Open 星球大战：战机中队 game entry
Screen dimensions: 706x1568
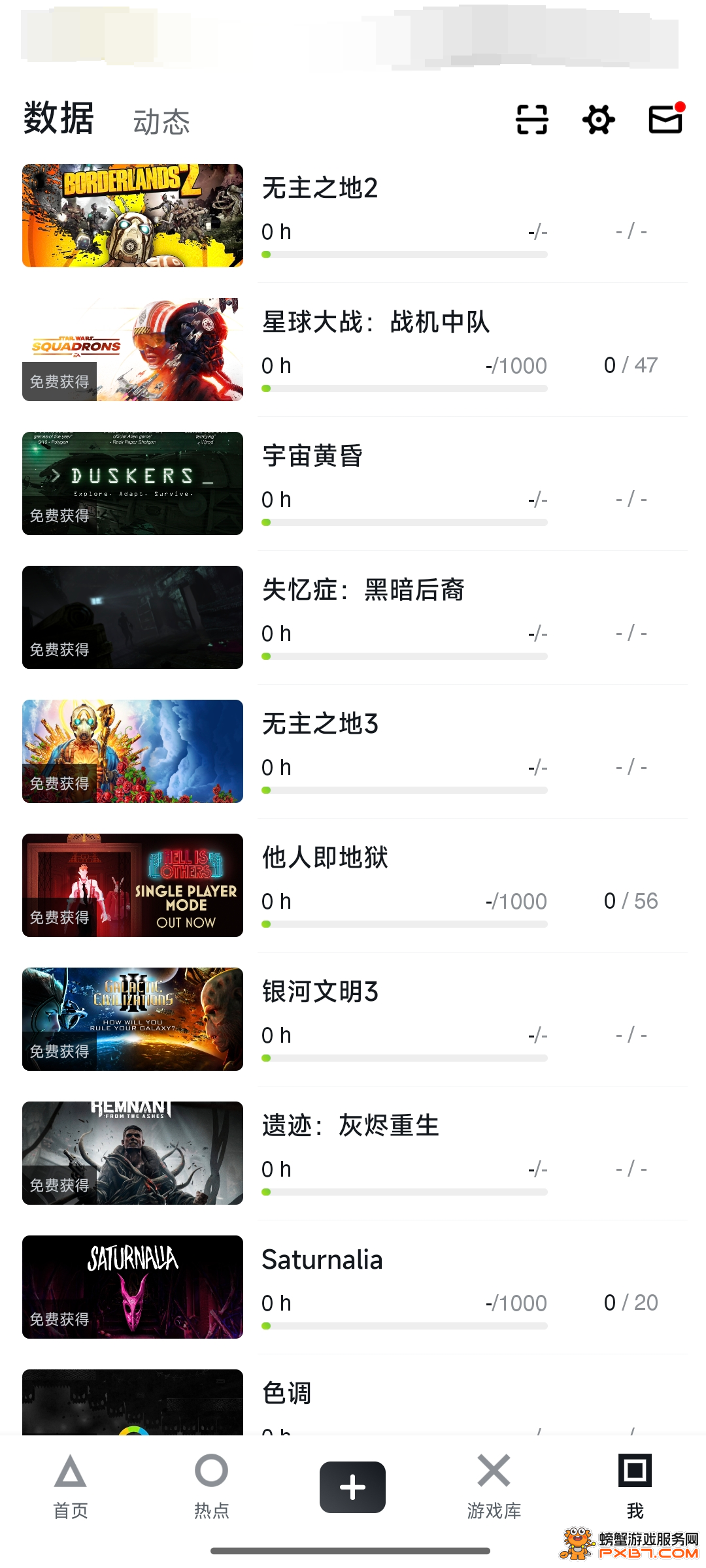click(355, 350)
